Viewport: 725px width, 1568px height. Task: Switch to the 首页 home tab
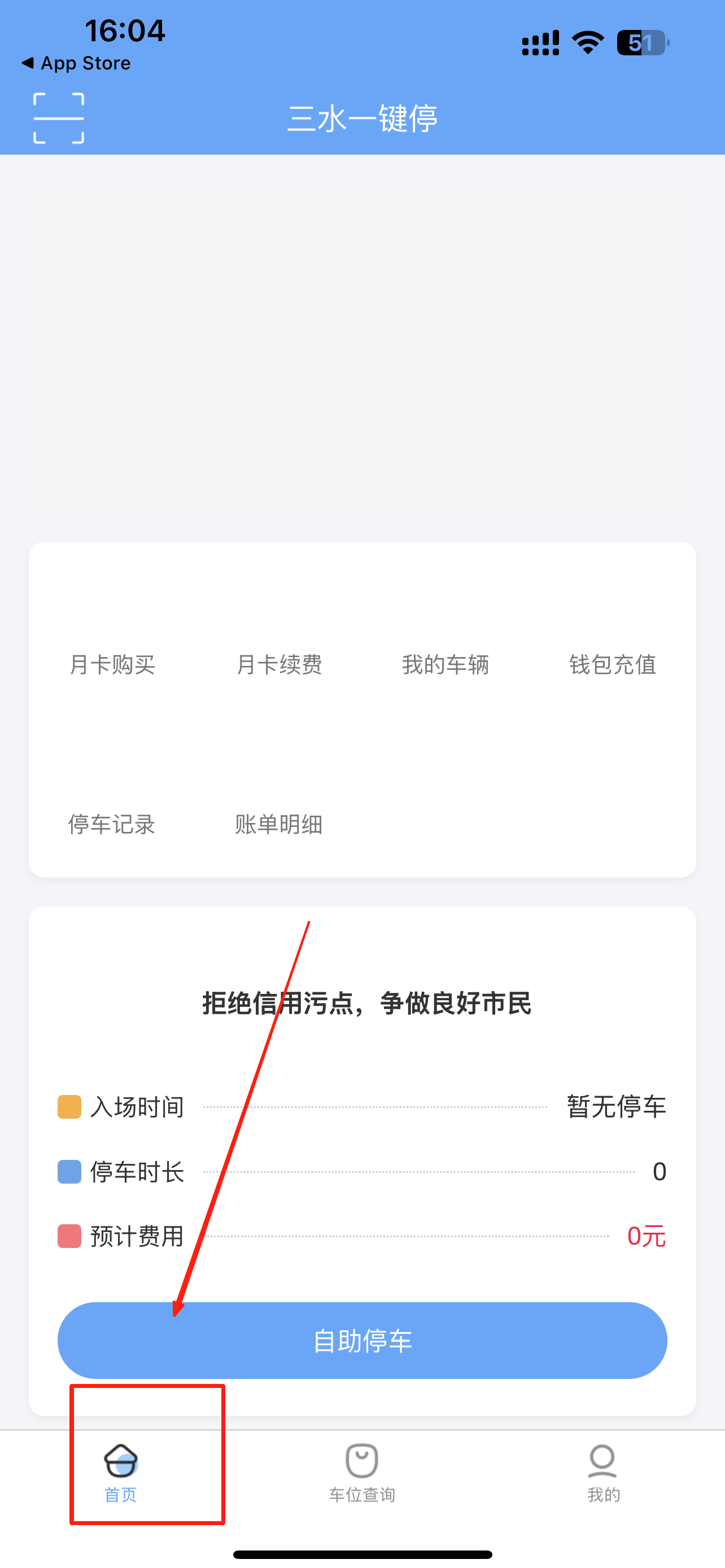(x=120, y=1473)
